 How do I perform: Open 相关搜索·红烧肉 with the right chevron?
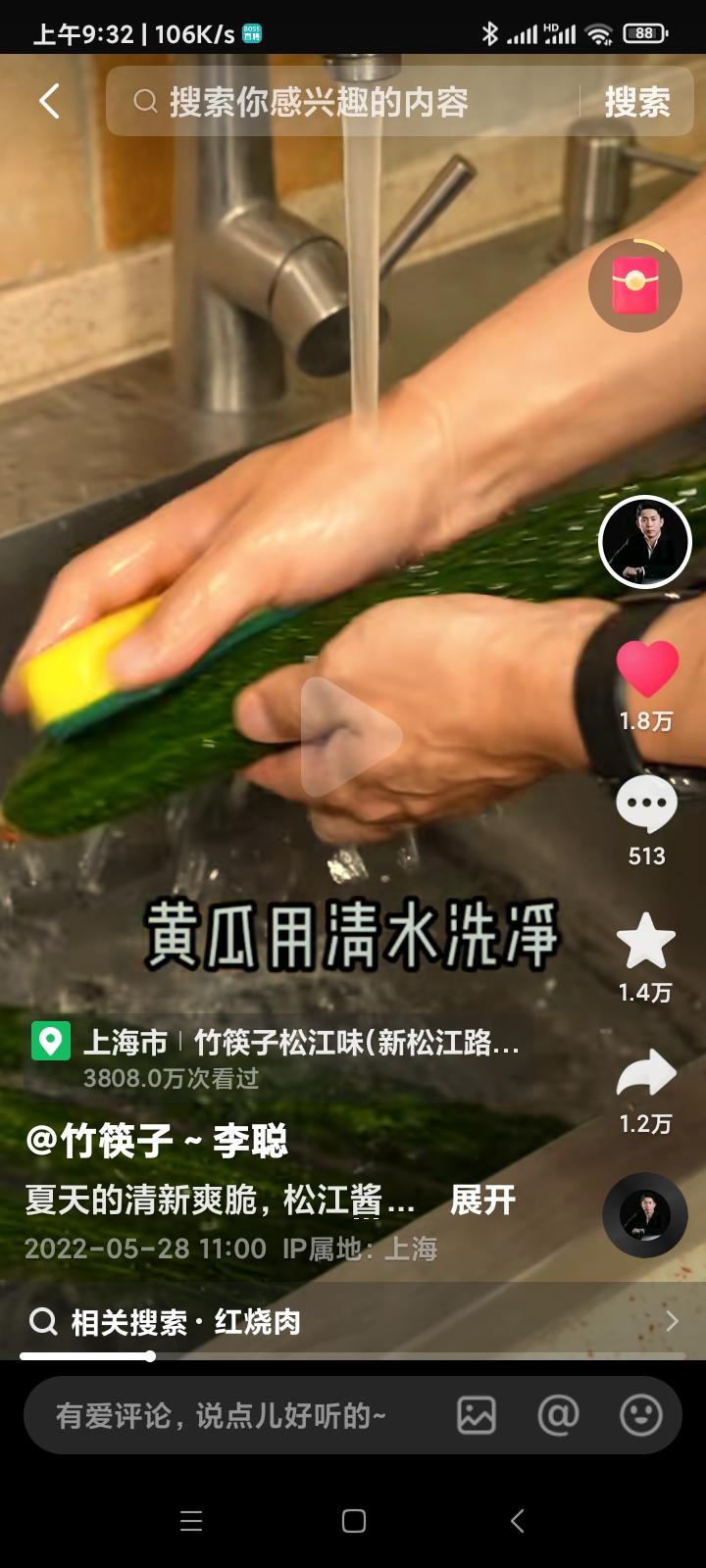point(673,1320)
